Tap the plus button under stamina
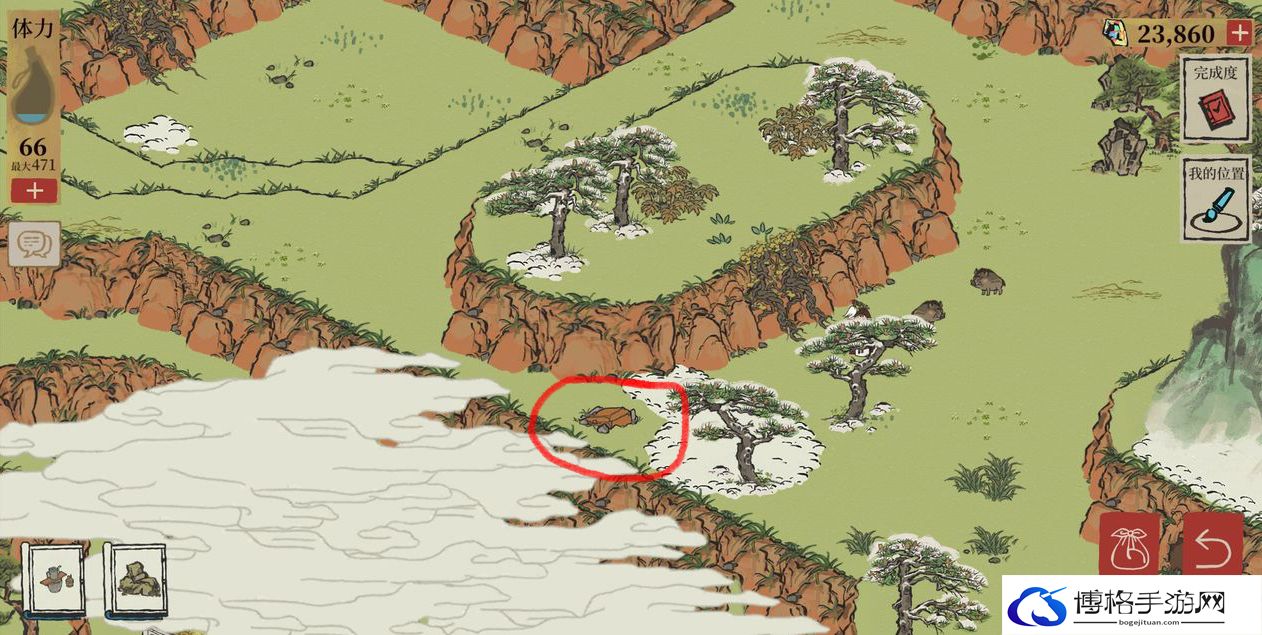Viewport: 1262px width, 635px height. click(34, 191)
